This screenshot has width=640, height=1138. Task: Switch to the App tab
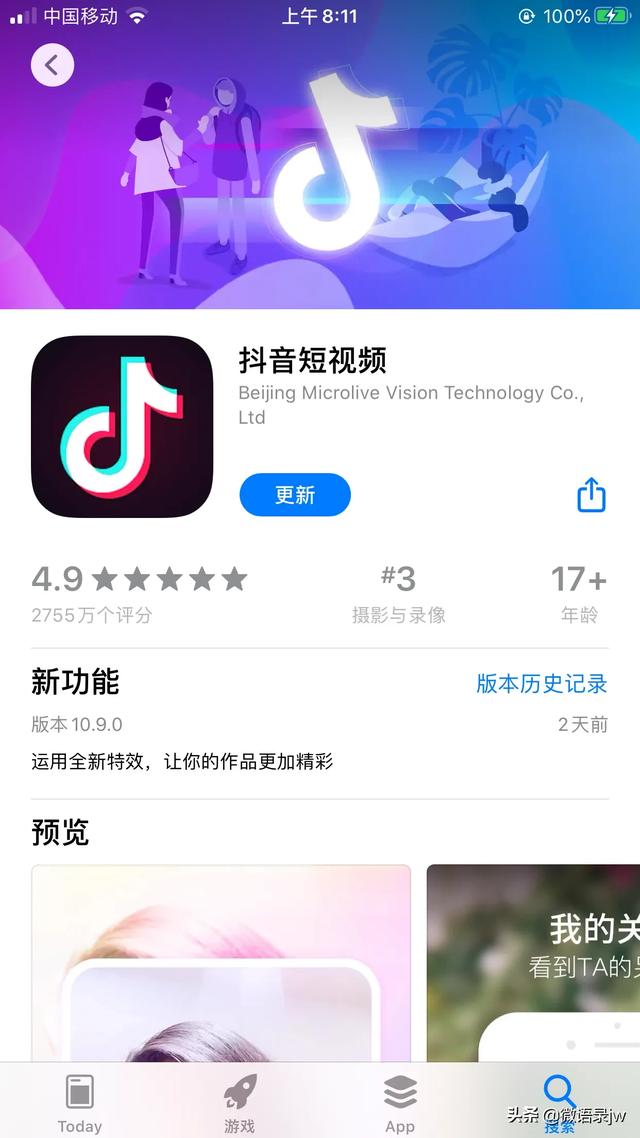tap(400, 1101)
